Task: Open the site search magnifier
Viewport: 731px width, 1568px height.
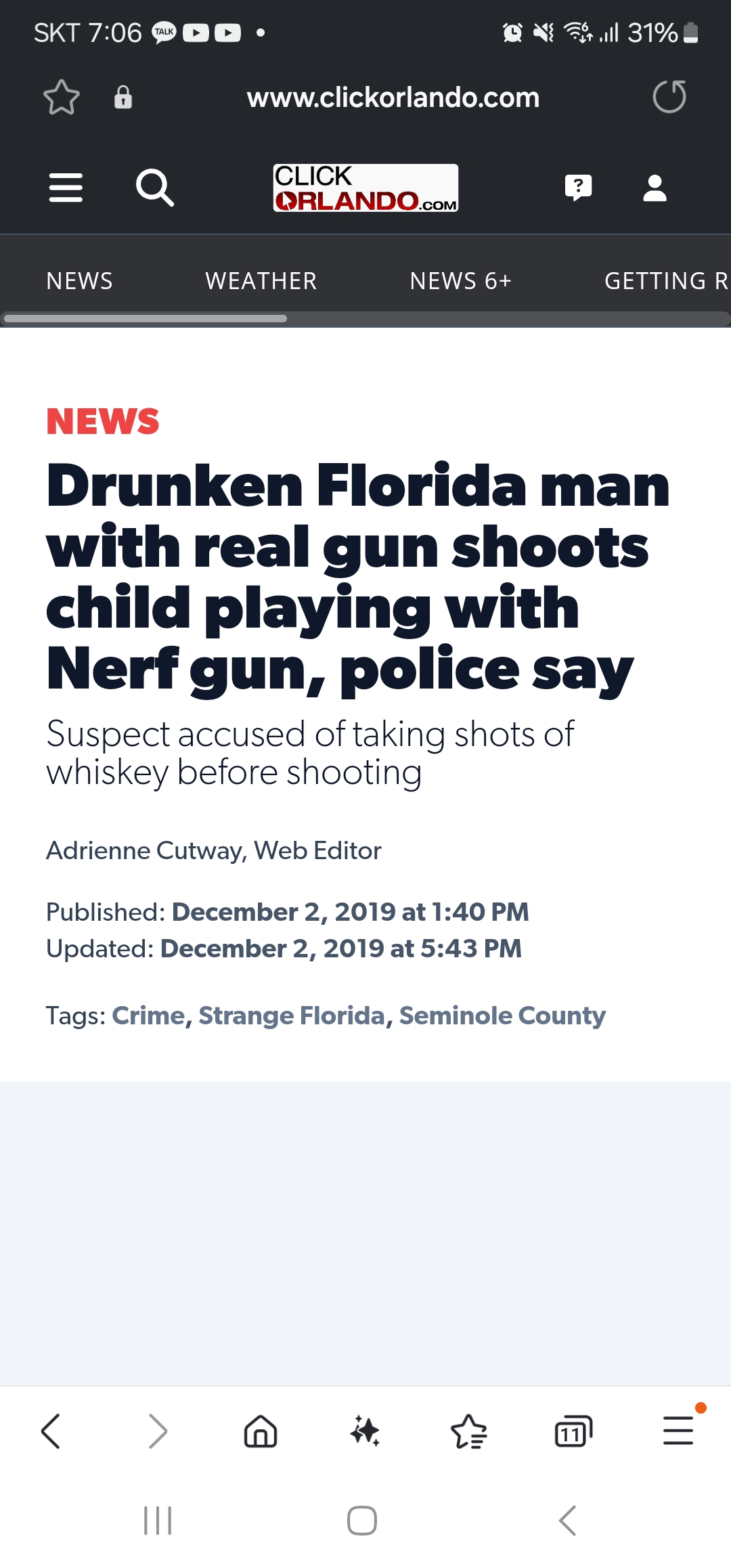Action: coord(155,188)
